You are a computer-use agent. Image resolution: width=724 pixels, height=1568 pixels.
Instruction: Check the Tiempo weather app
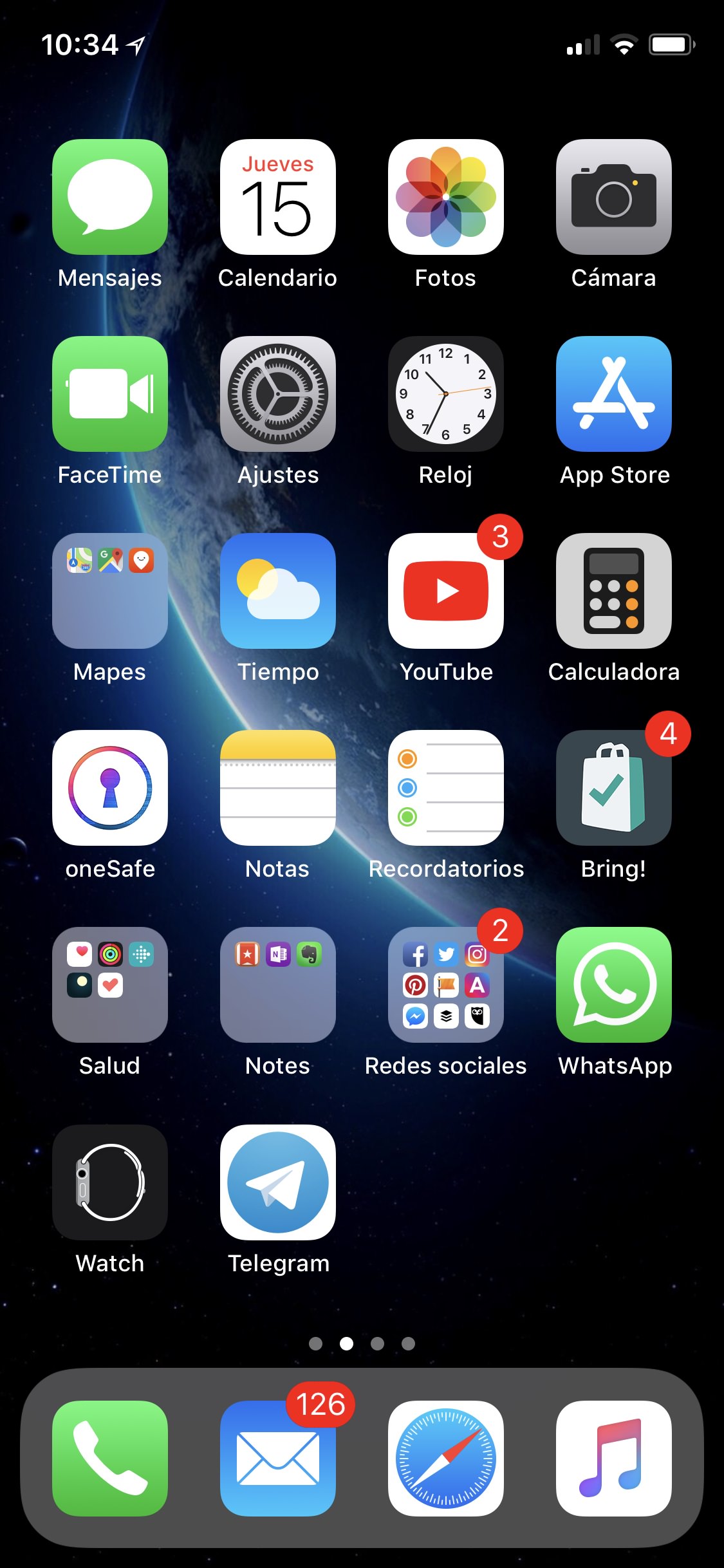click(278, 591)
